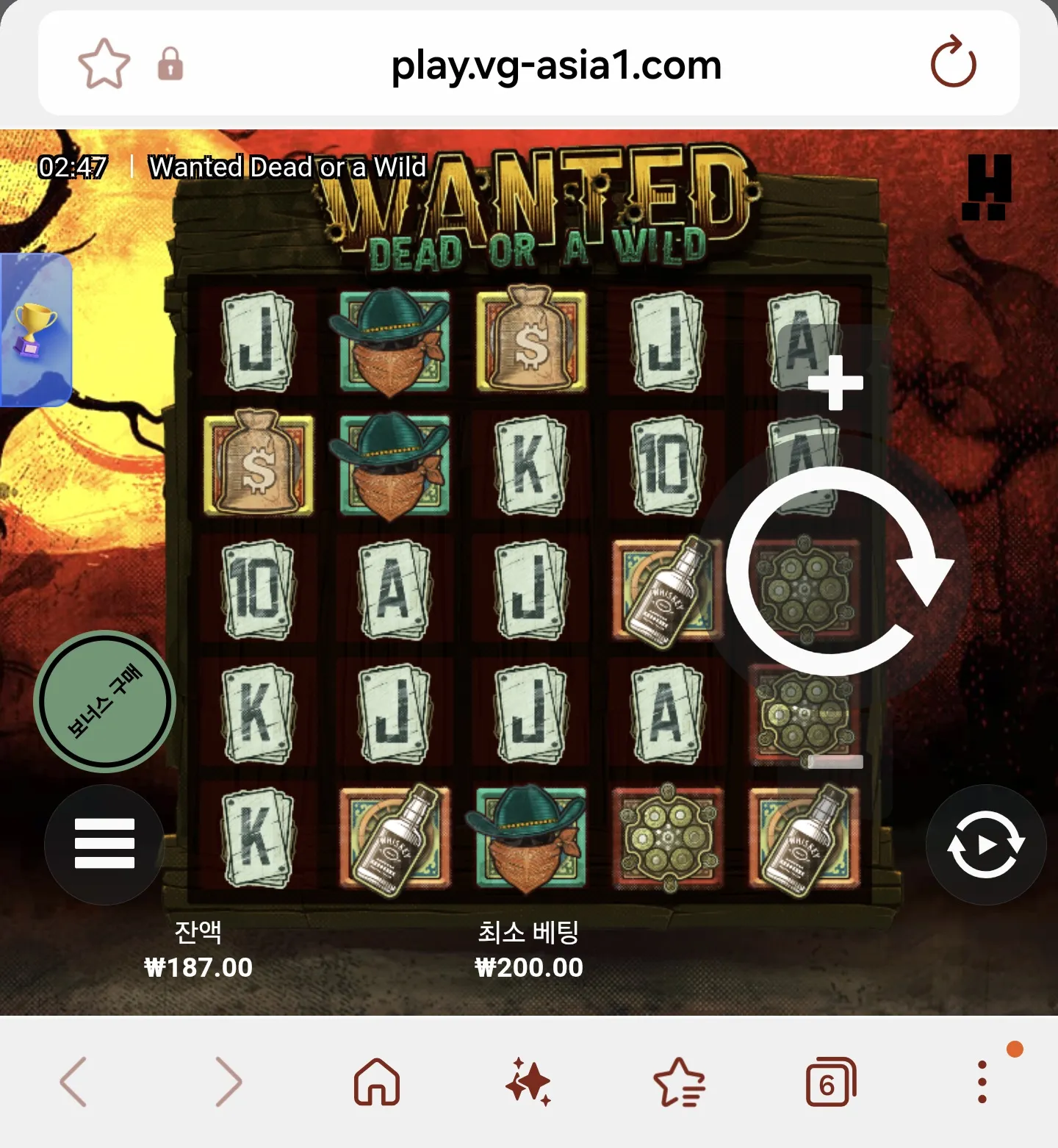Show the 6 open tabs

(831, 1082)
